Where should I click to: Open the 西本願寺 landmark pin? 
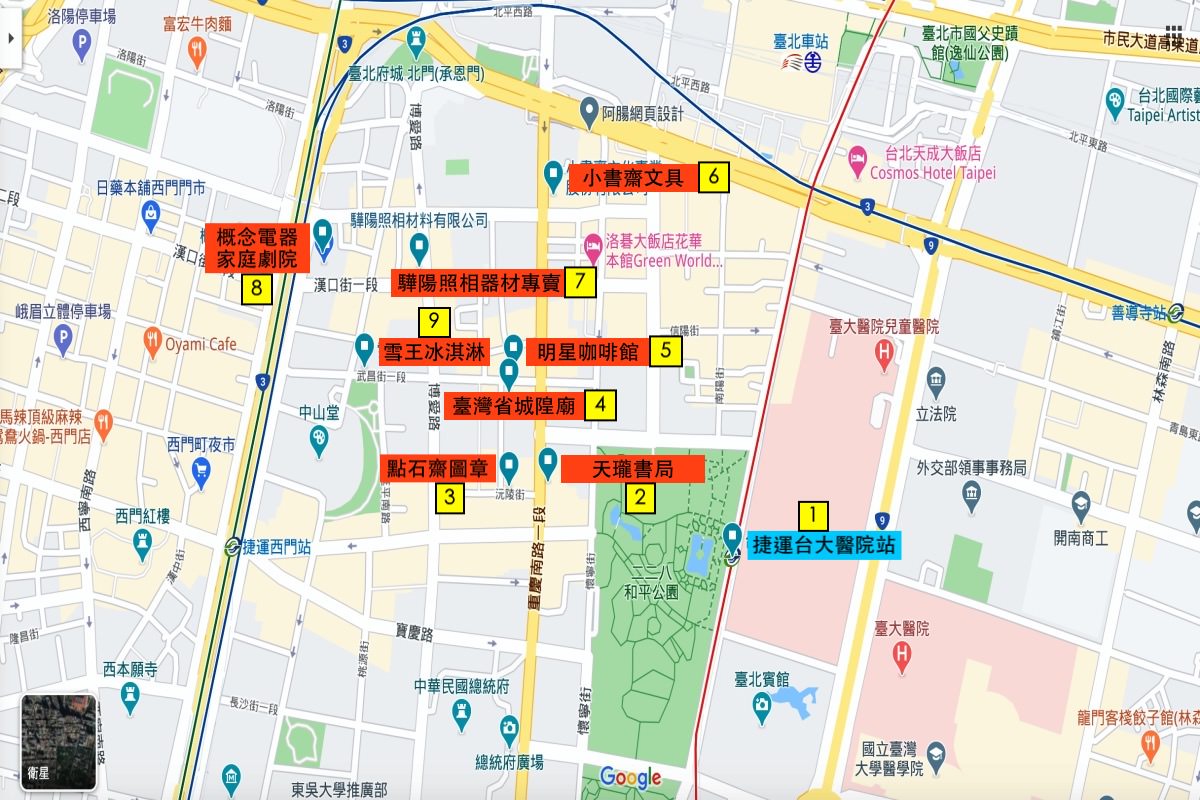click(131, 697)
